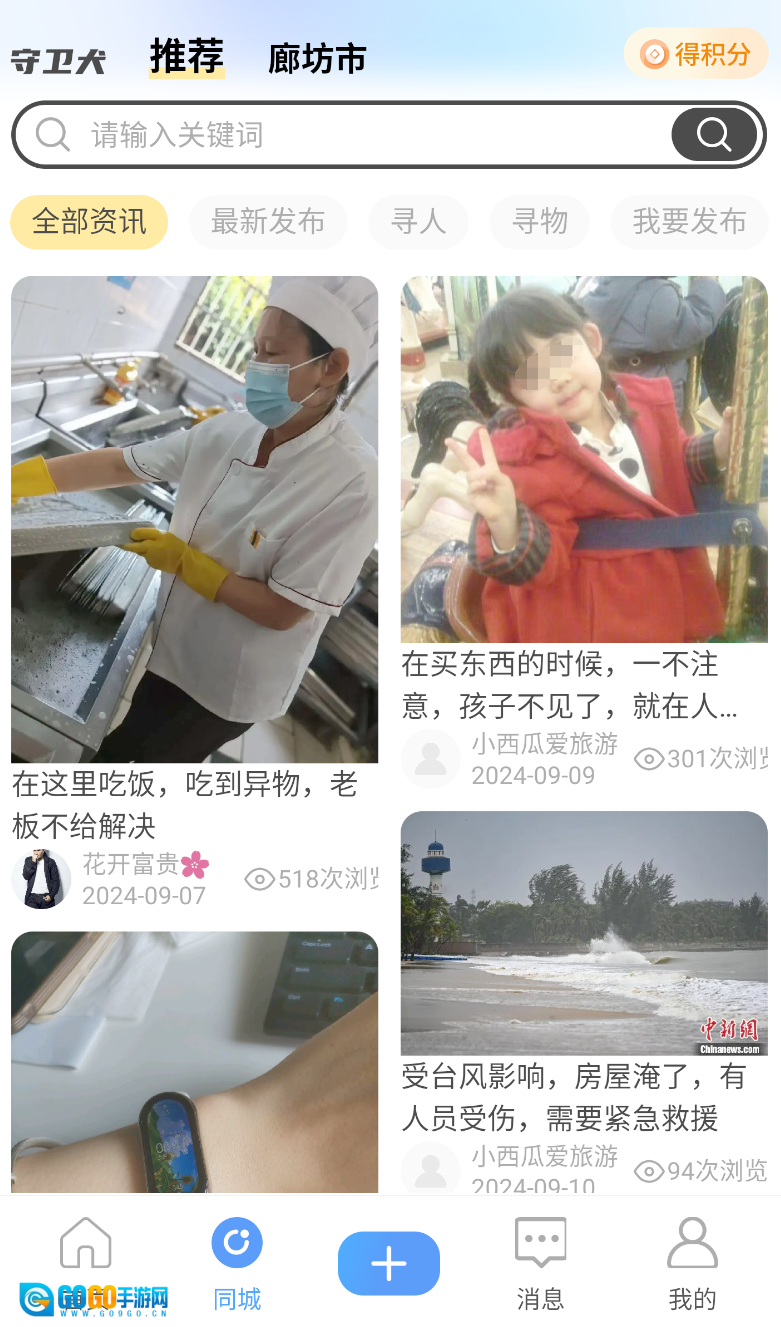Image resolution: width=781 pixels, height=1327 pixels.
Task: Switch to the 廊坊市 top tab
Action: (317, 59)
